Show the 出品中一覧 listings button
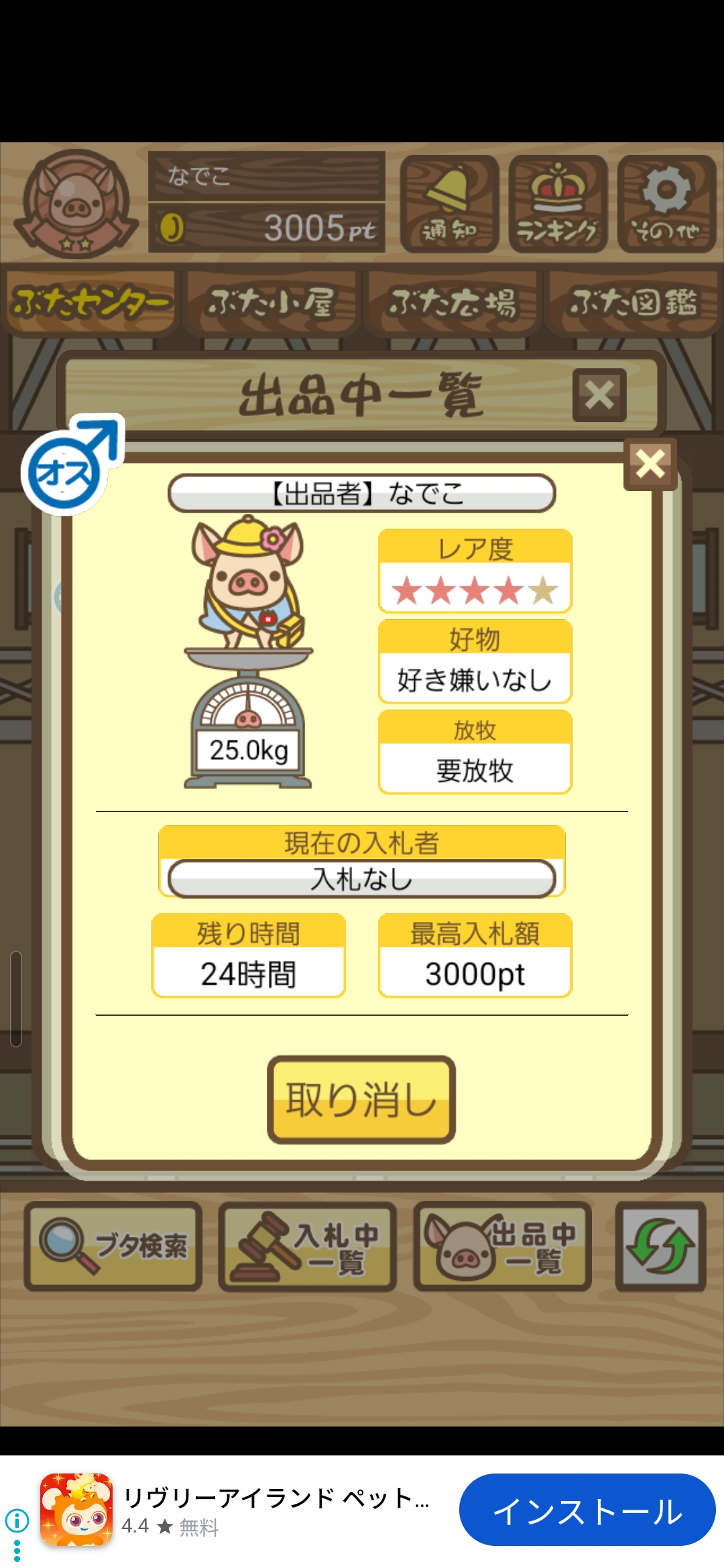The image size is (724, 1568). (x=502, y=1246)
